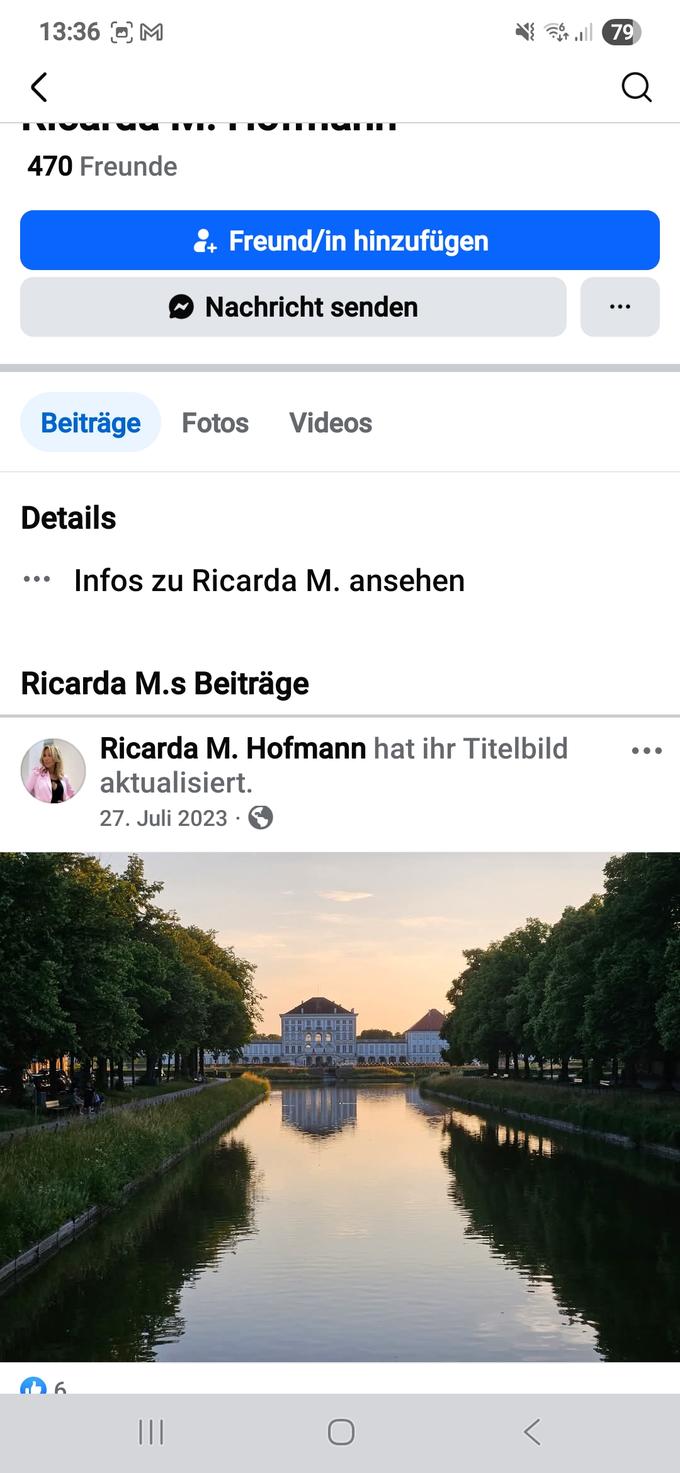
Task: Go back using the top-left arrow
Action: (39, 87)
